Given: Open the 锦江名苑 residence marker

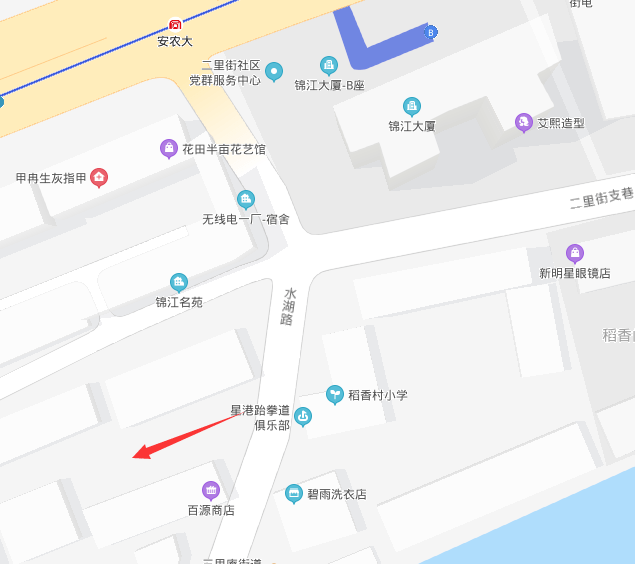Looking at the screenshot, I should pyautogui.click(x=179, y=283).
